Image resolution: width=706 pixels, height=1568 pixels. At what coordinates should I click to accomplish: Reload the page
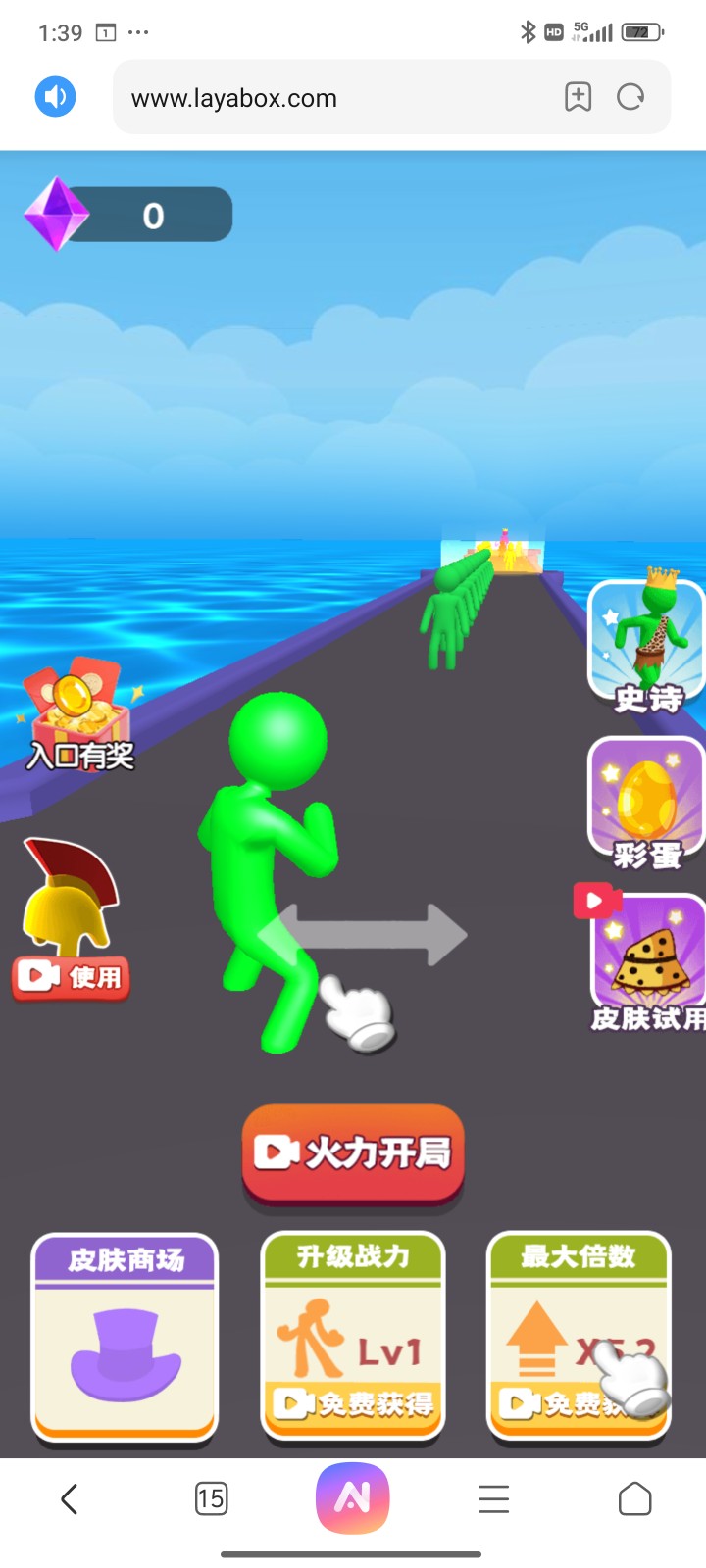click(x=630, y=96)
